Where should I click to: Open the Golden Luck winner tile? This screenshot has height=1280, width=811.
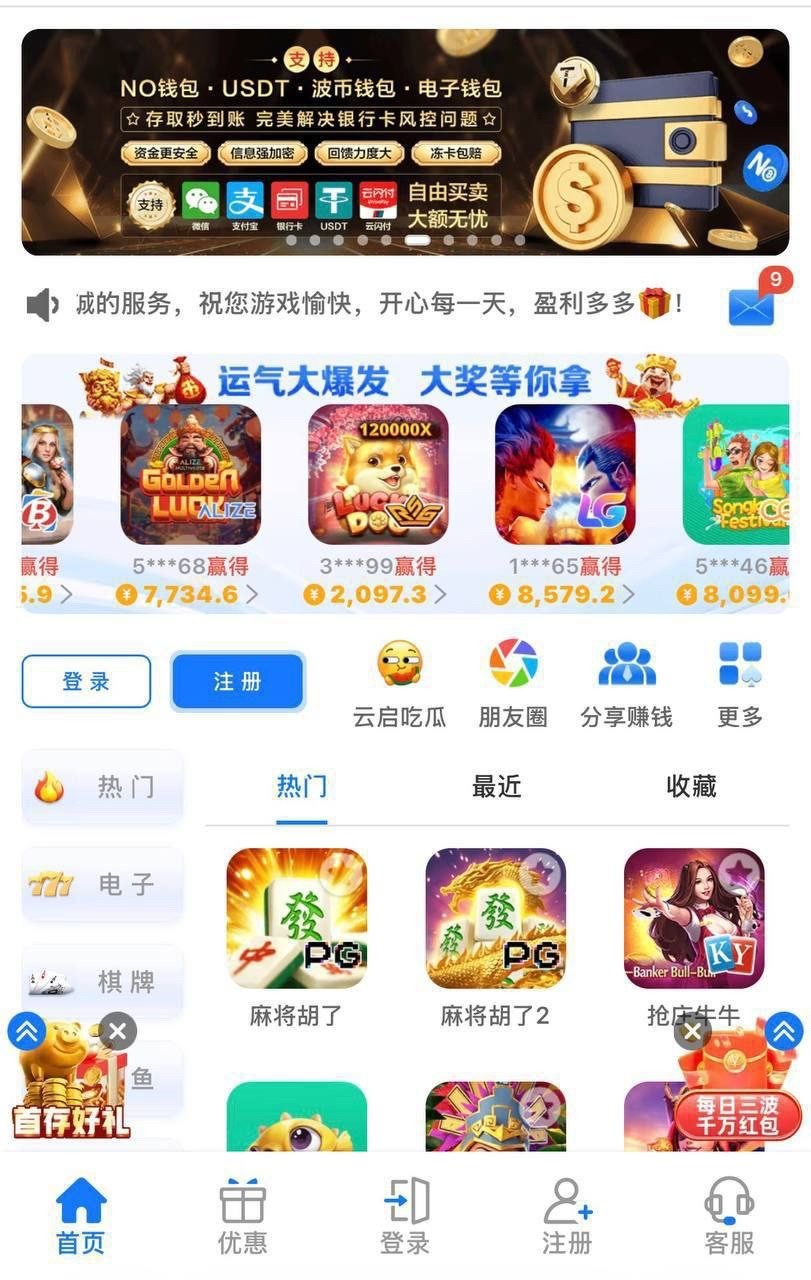pyautogui.click(x=190, y=475)
